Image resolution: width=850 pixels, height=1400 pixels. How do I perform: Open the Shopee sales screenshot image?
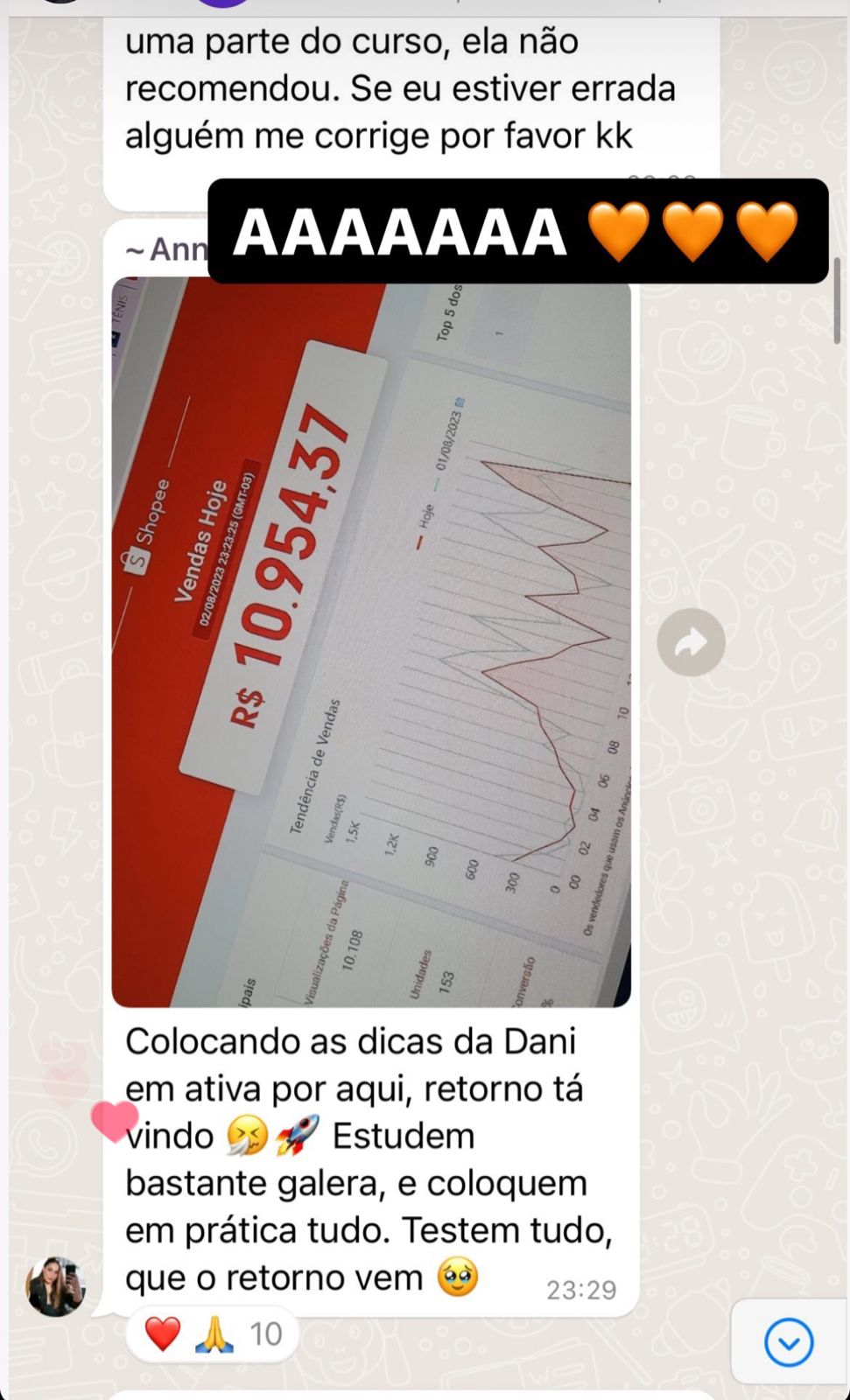(371, 643)
